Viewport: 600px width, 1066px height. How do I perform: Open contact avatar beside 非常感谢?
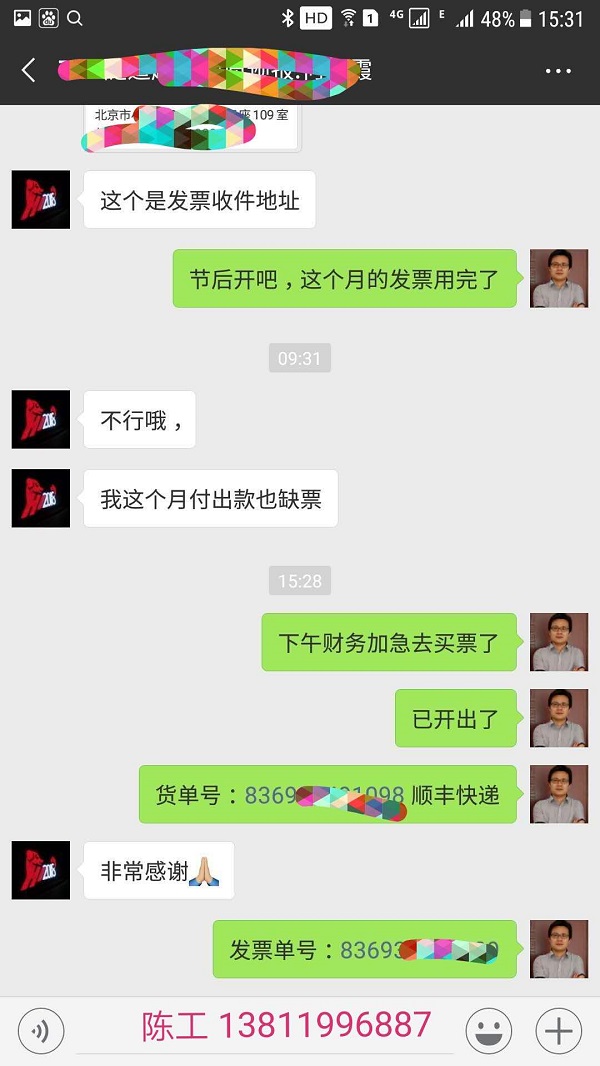click(x=41, y=870)
